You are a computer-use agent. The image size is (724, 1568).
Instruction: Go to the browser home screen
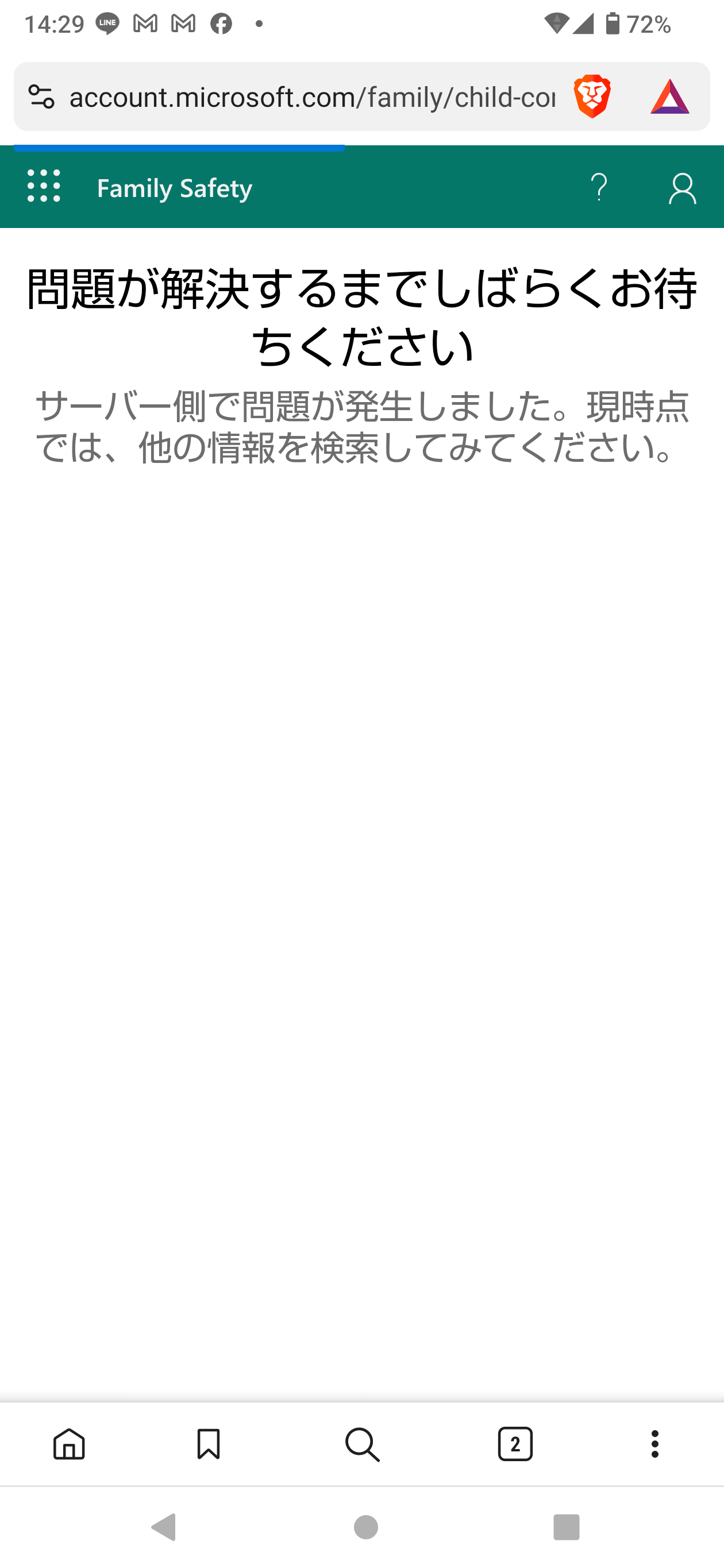(69, 1445)
